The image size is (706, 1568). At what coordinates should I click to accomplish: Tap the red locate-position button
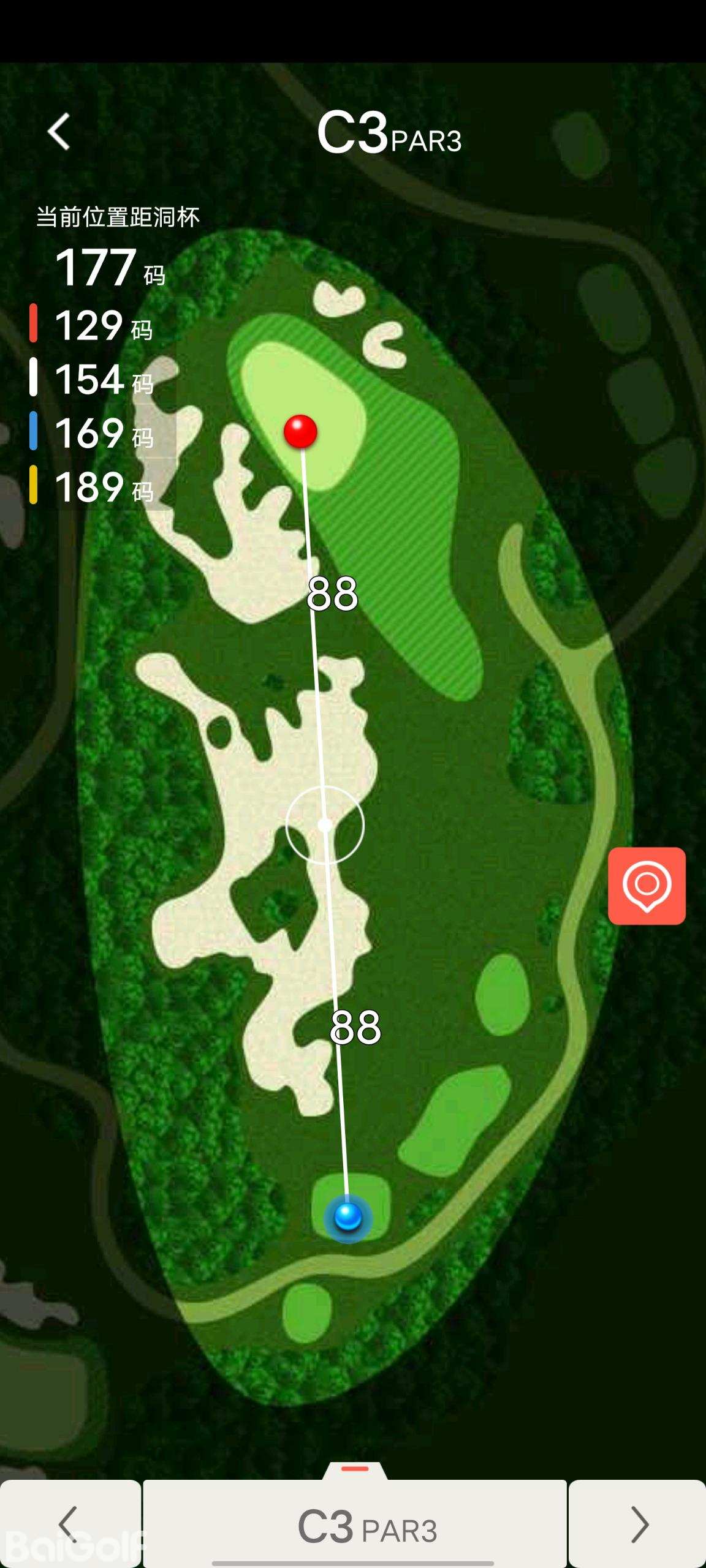(647, 885)
